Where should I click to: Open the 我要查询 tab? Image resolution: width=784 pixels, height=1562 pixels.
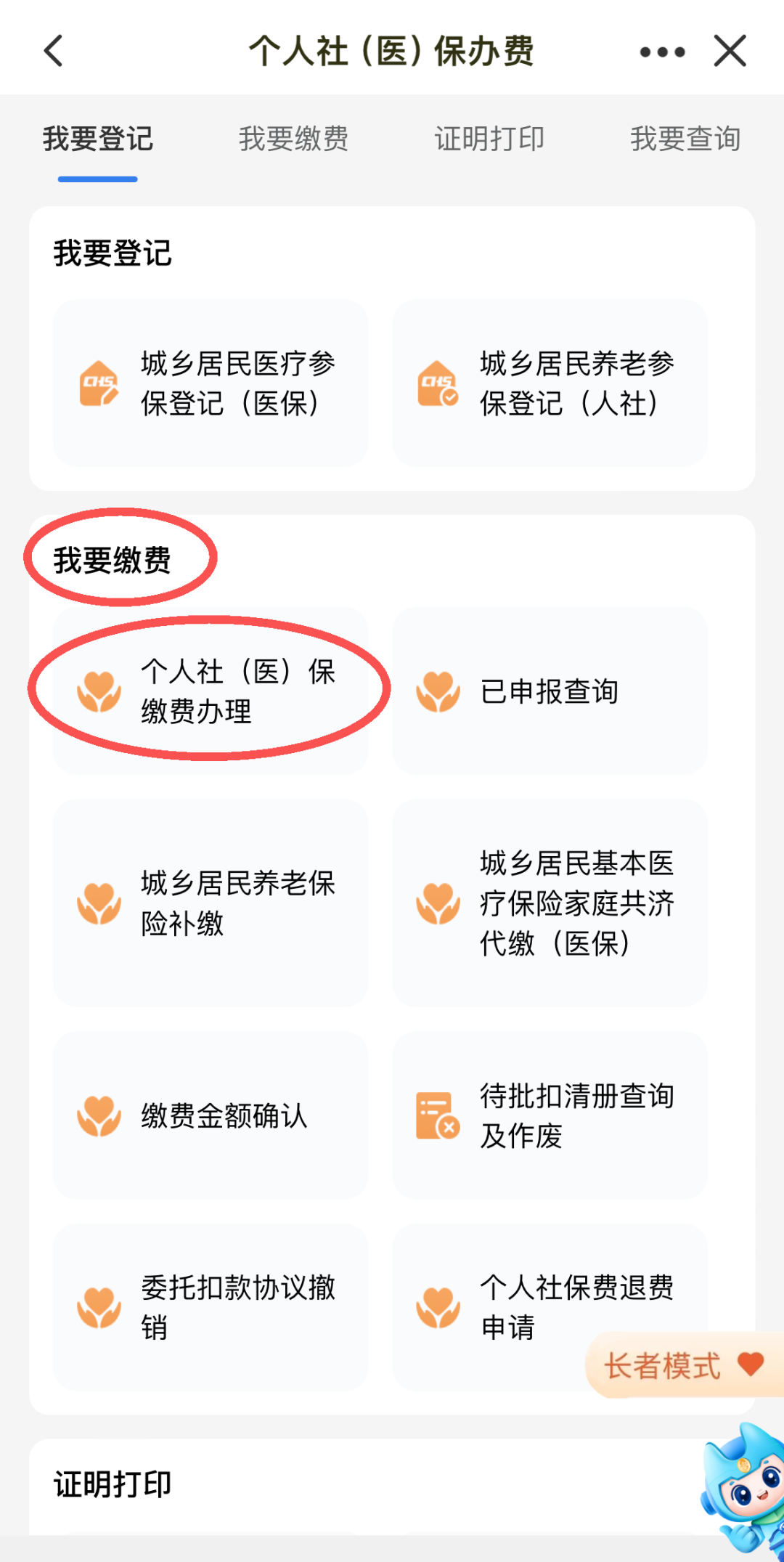(x=685, y=139)
